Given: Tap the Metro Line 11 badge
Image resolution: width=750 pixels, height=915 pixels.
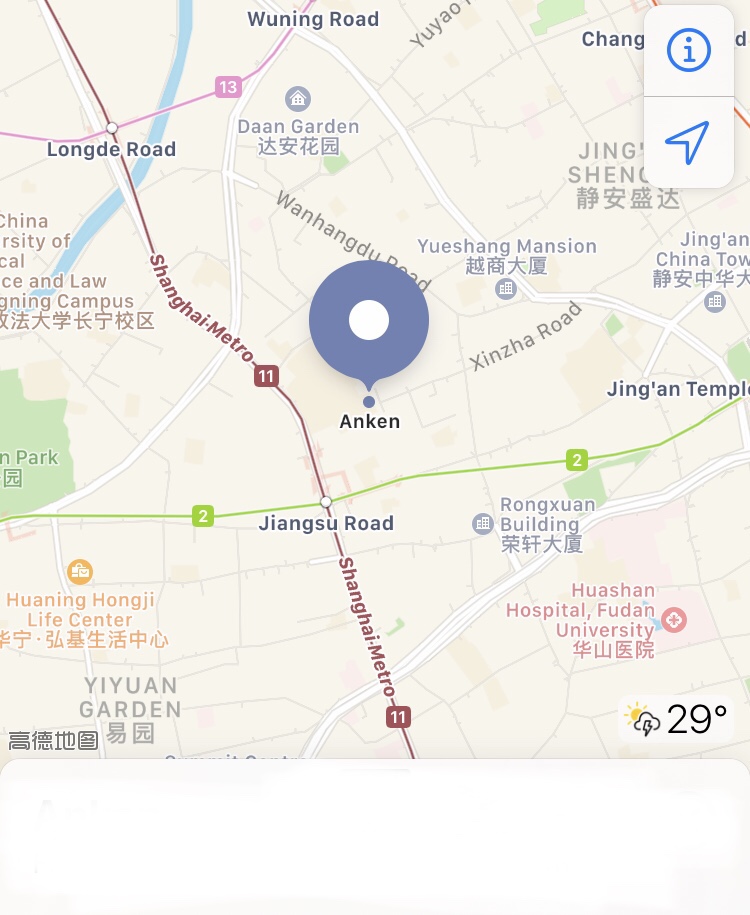Looking at the screenshot, I should tap(264, 374).
